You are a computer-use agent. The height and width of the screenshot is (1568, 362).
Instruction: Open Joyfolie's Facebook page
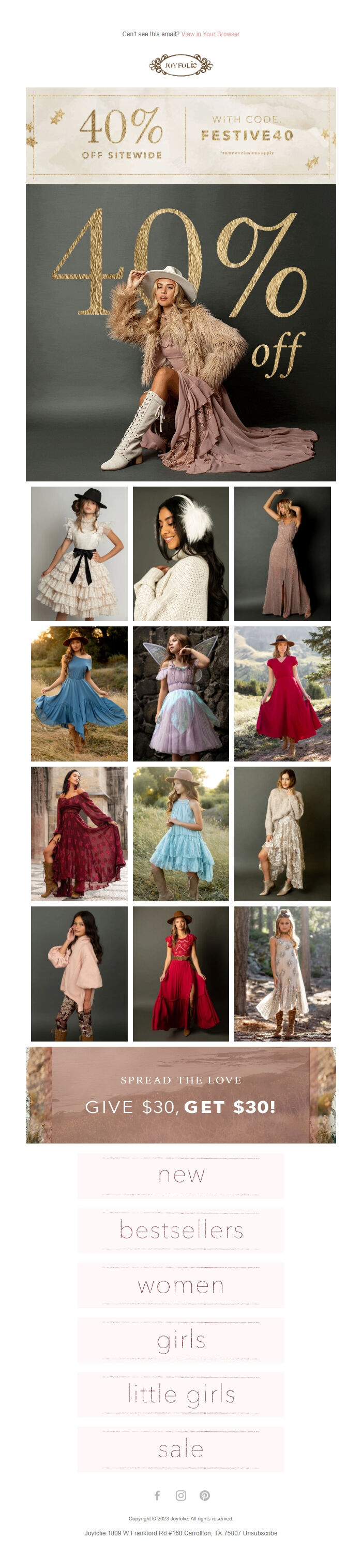click(x=157, y=1495)
